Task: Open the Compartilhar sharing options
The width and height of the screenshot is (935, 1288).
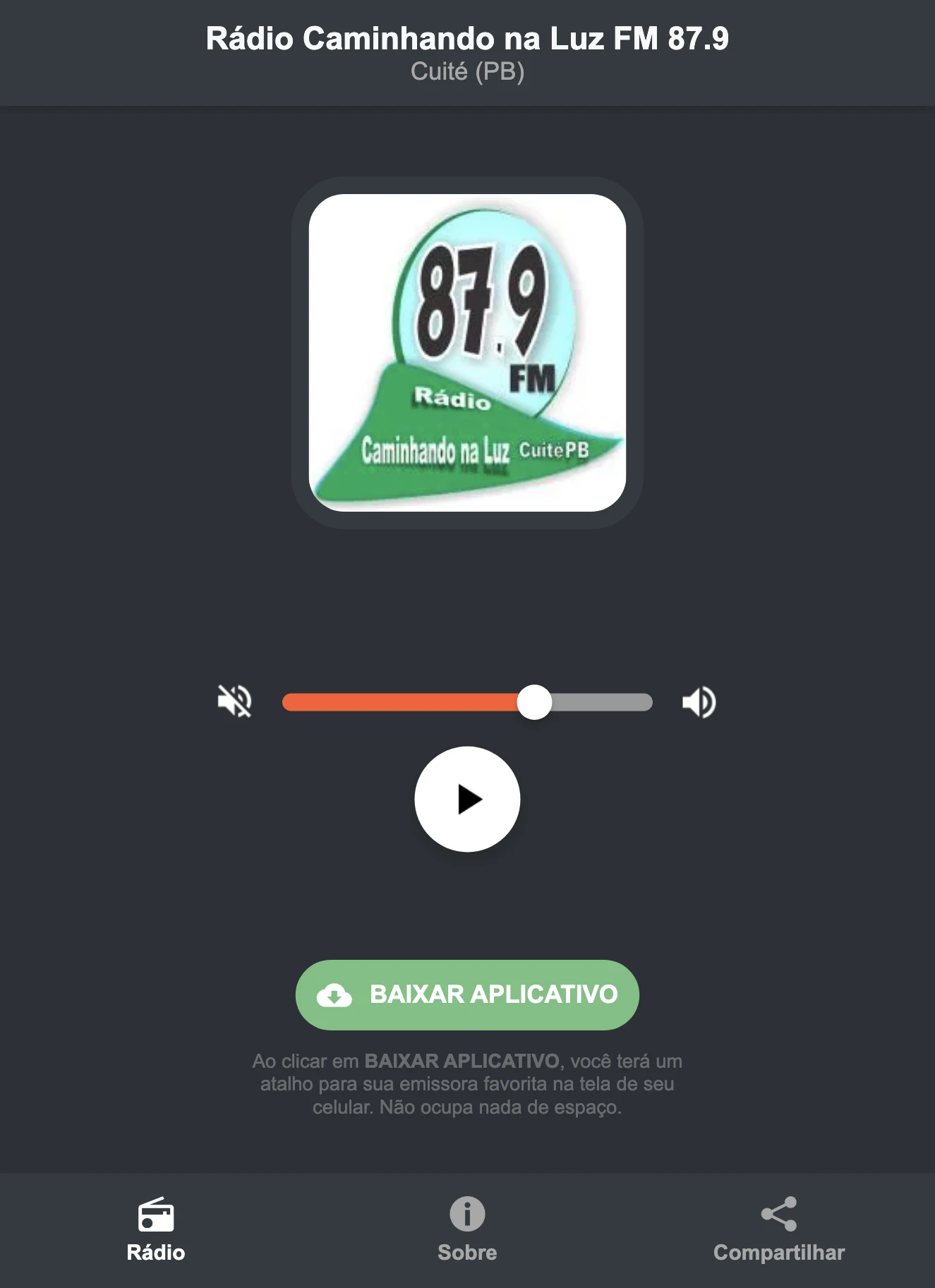Action: [x=779, y=1228]
